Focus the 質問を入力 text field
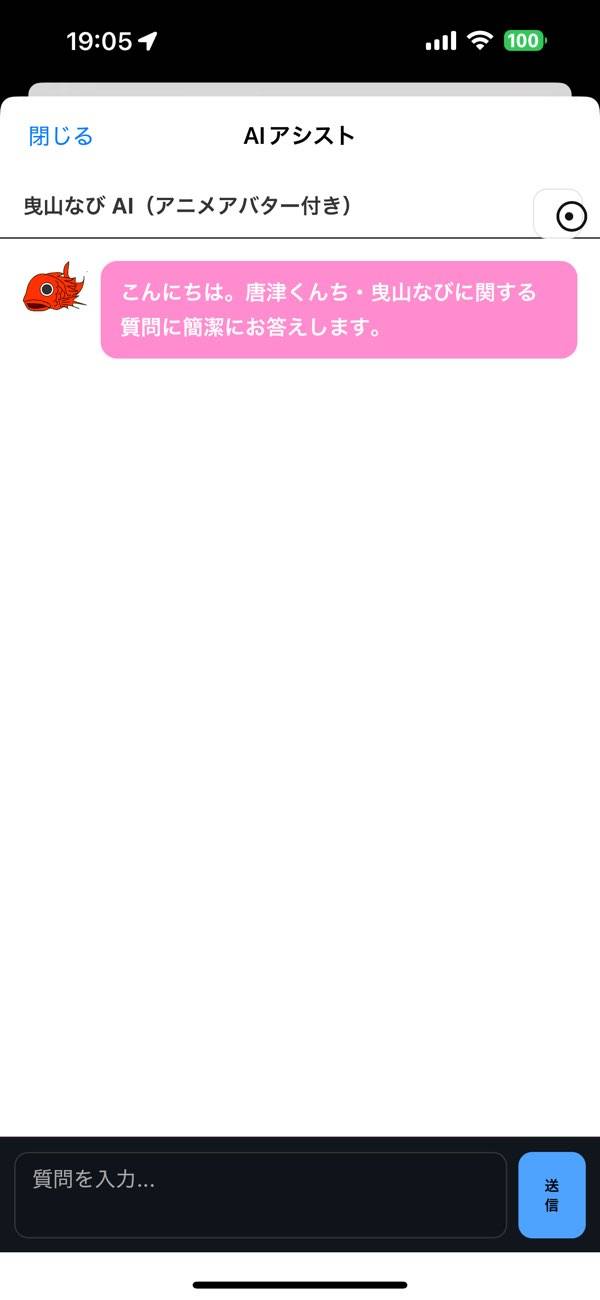This screenshot has width=600, height=1300. 260,1195
